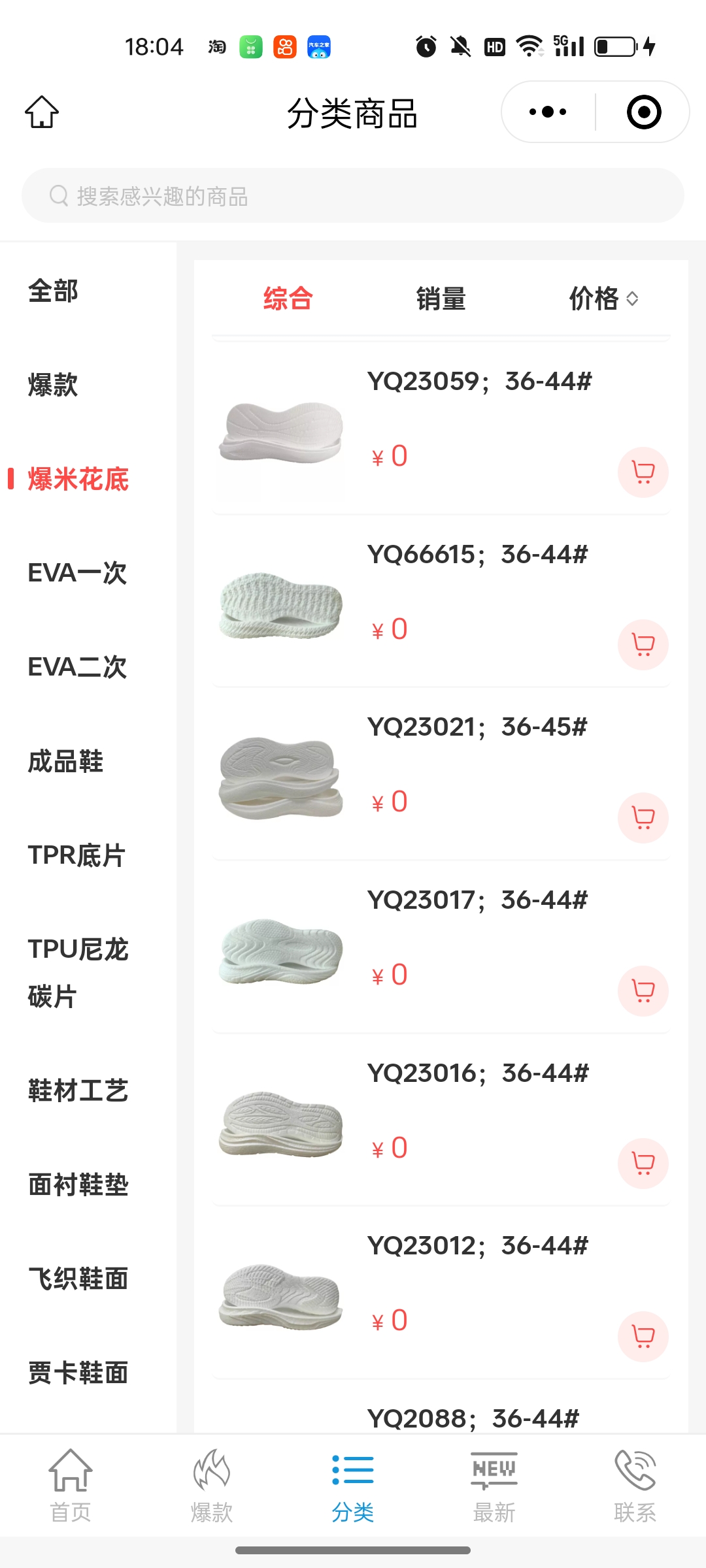706x1568 pixels.
Task: Tap the search box for products
Action: [353, 196]
